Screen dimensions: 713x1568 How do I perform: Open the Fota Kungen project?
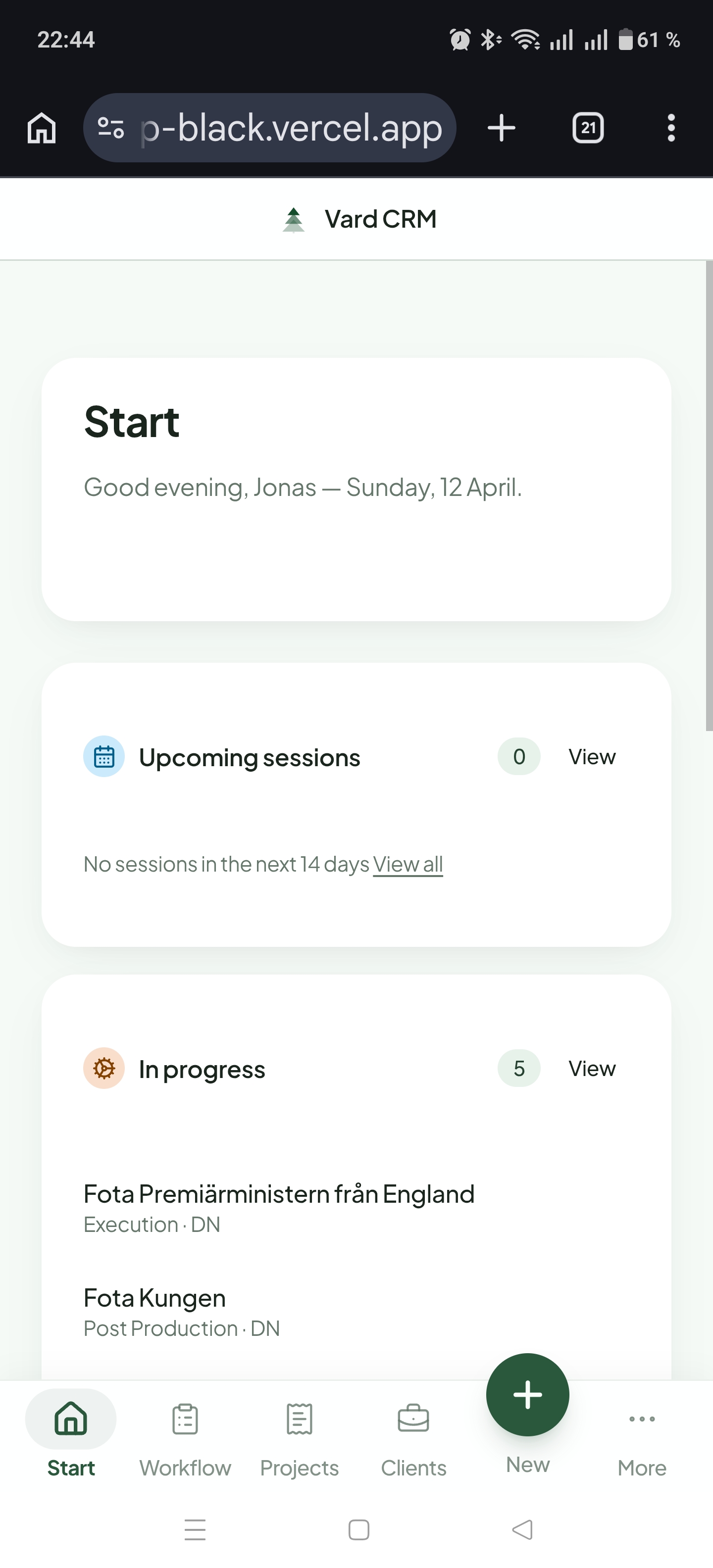click(x=154, y=1298)
